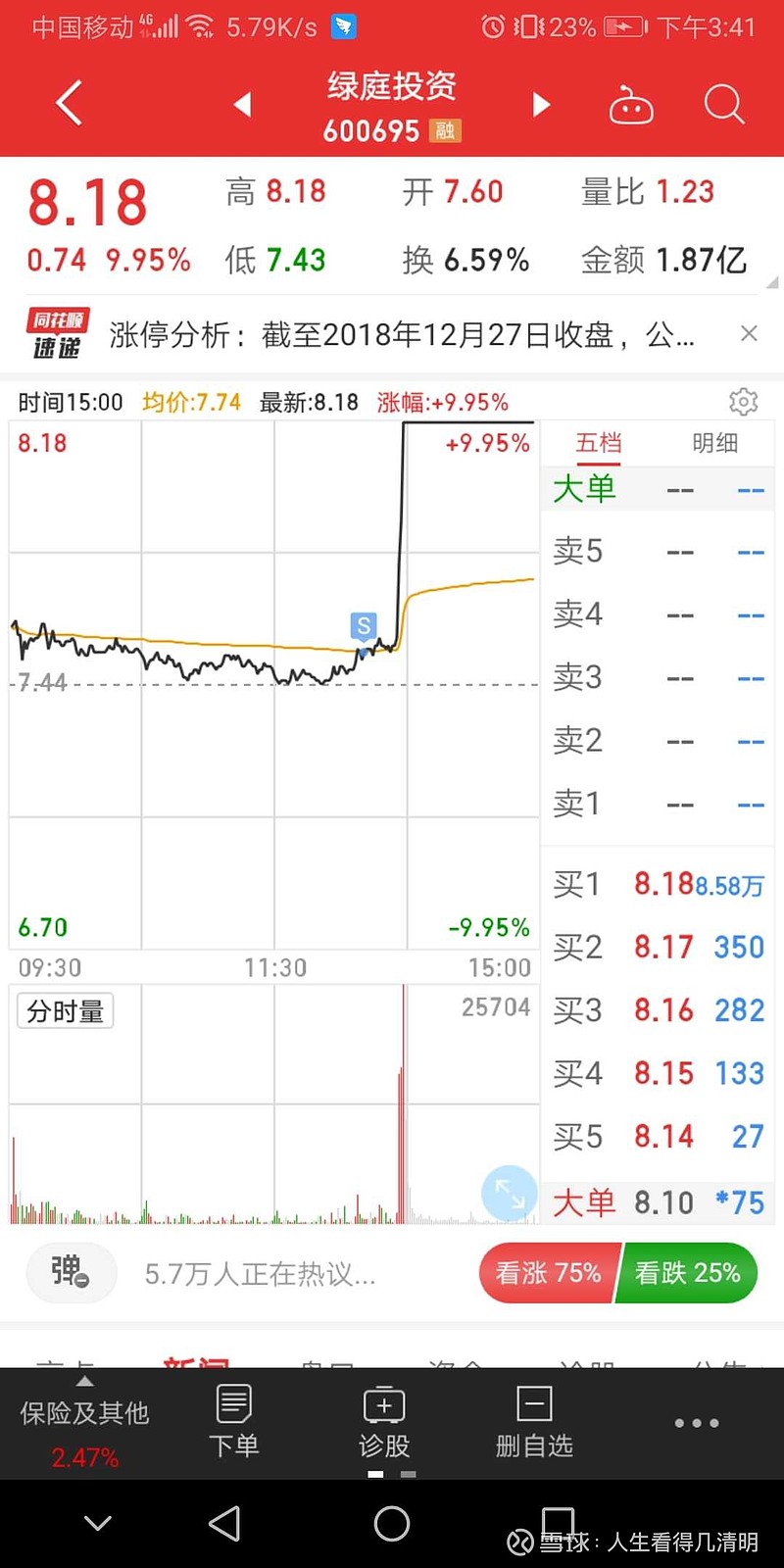This screenshot has height=1568, width=784.
Task: Open chart settings gear
Action: pos(744,402)
